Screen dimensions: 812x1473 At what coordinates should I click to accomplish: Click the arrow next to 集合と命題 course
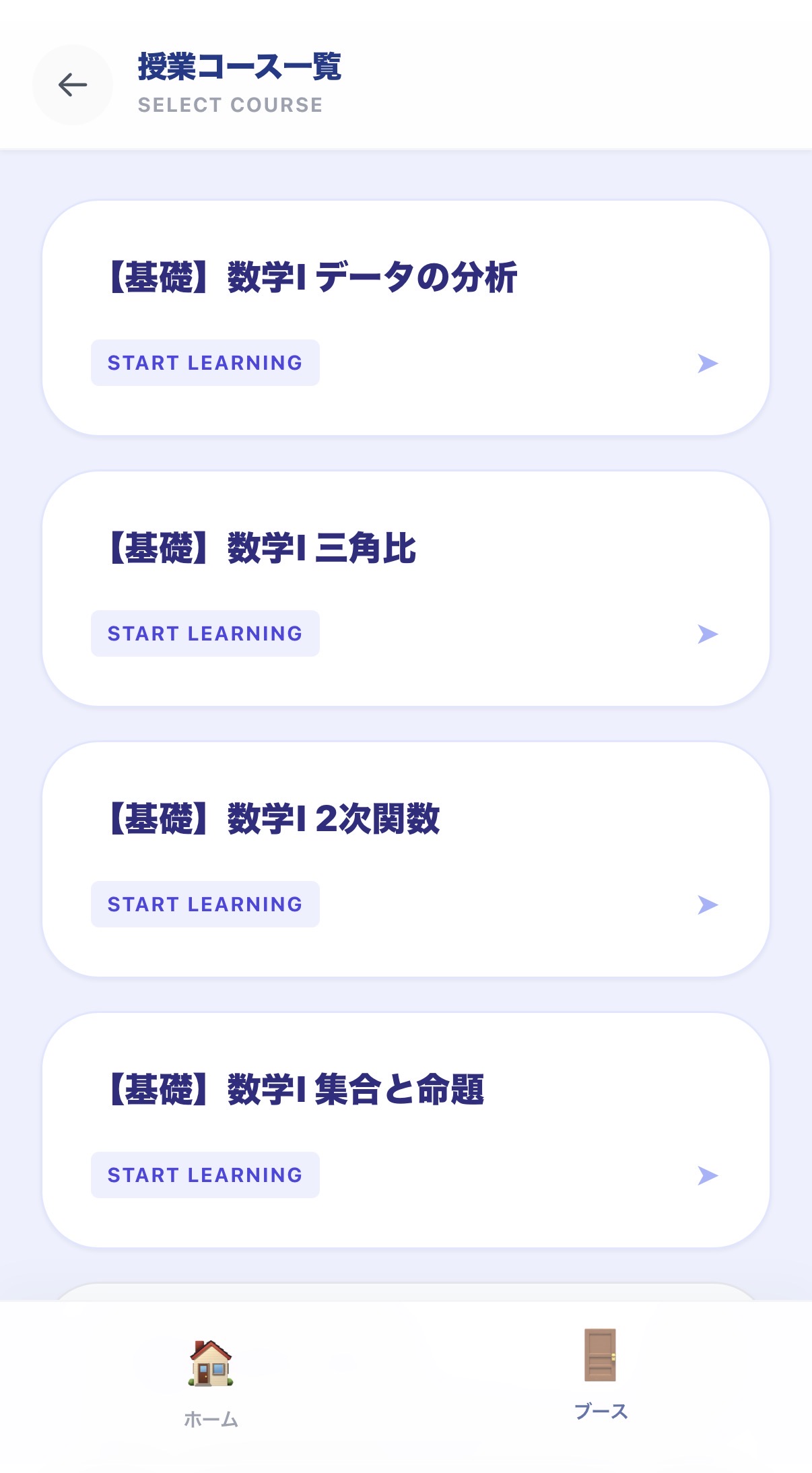pos(707,1175)
